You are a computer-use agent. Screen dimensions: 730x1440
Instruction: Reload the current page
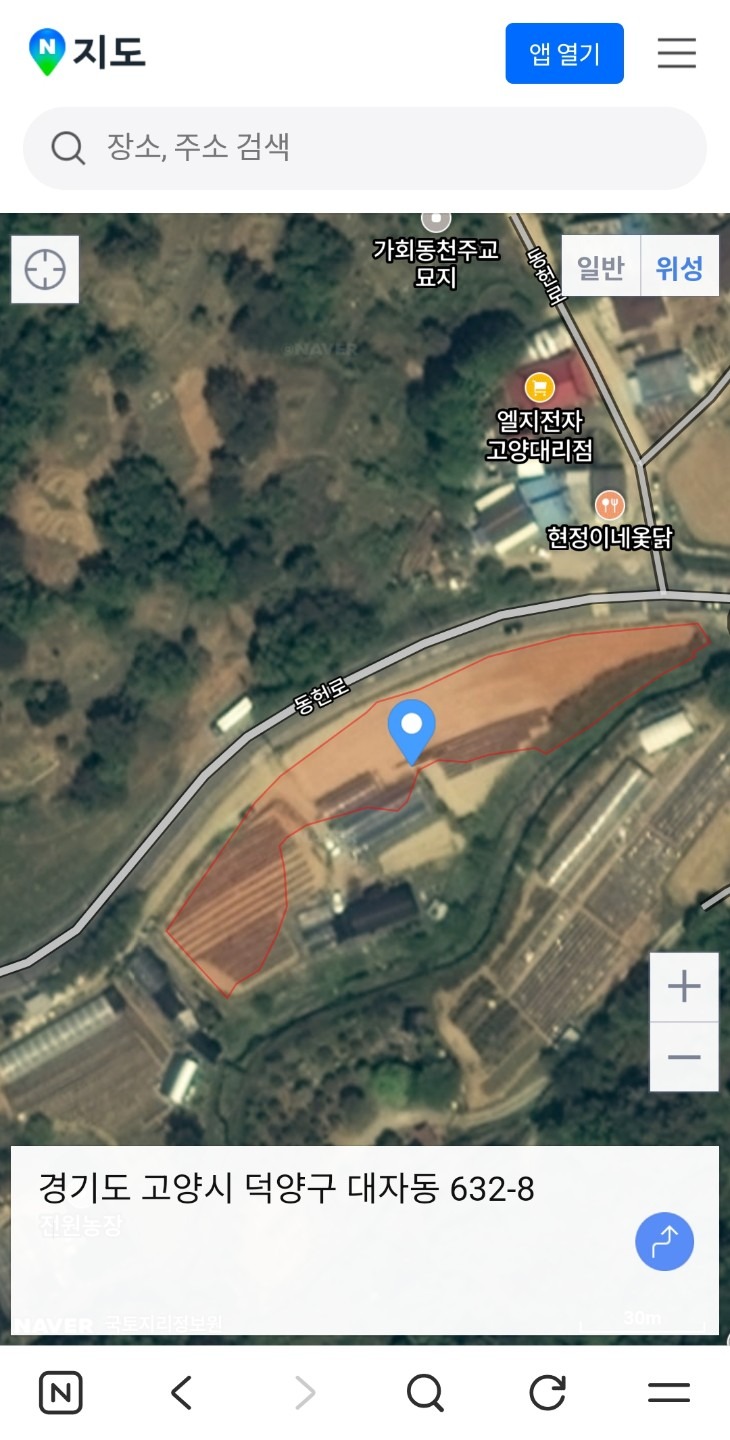click(x=547, y=1393)
